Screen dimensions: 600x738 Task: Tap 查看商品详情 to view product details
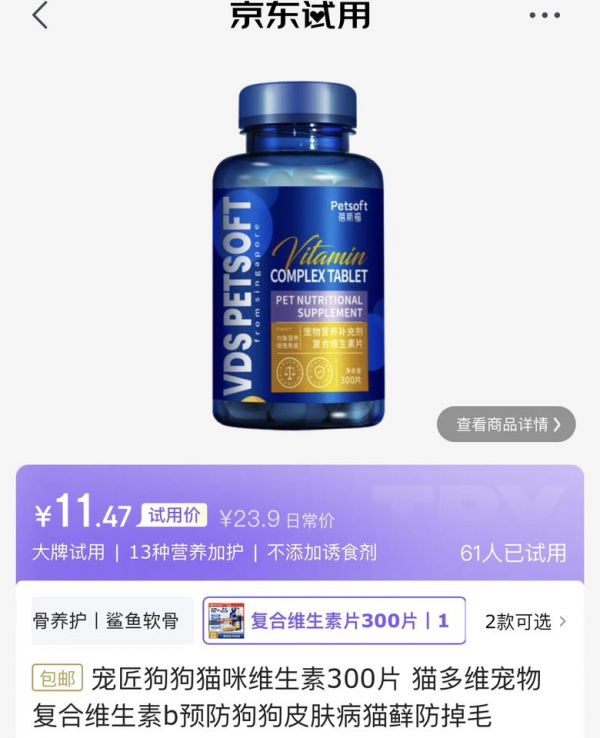coord(506,424)
